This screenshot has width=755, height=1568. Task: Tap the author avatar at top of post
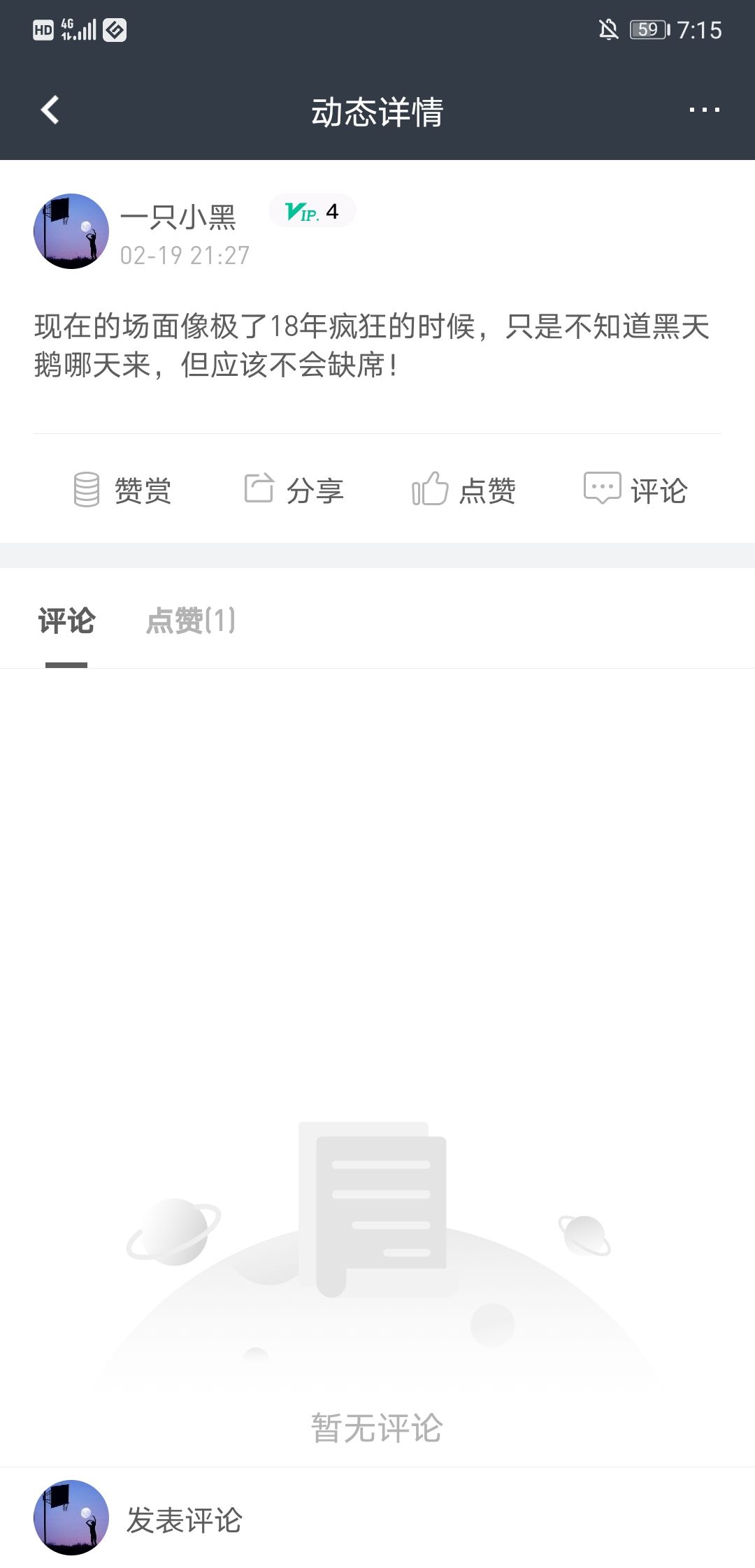[x=72, y=231]
